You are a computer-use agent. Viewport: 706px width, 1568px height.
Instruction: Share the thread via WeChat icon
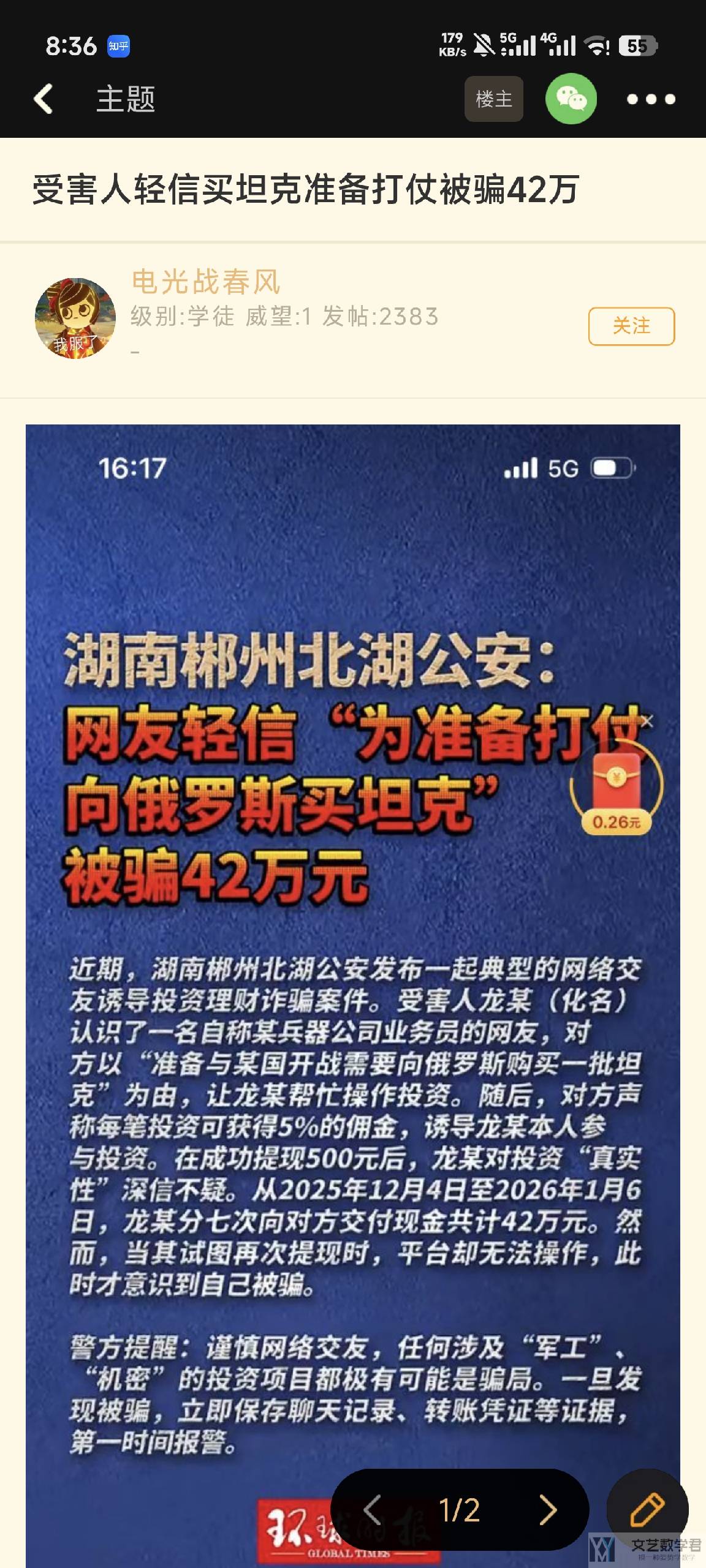tap(571, 99)
